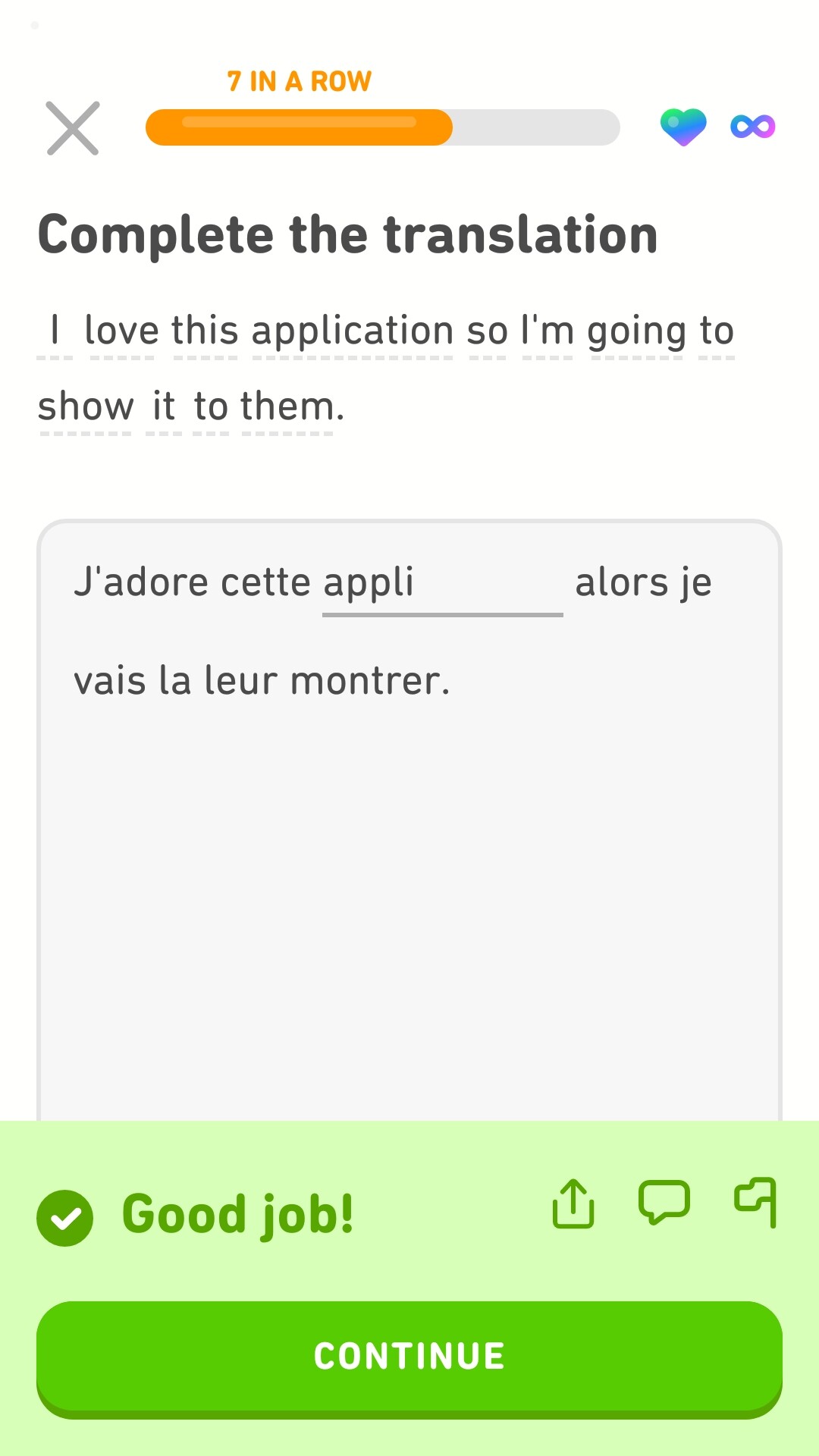Show hint for the word "application"
Screen dimensions: 819x1456
(352, 331)
